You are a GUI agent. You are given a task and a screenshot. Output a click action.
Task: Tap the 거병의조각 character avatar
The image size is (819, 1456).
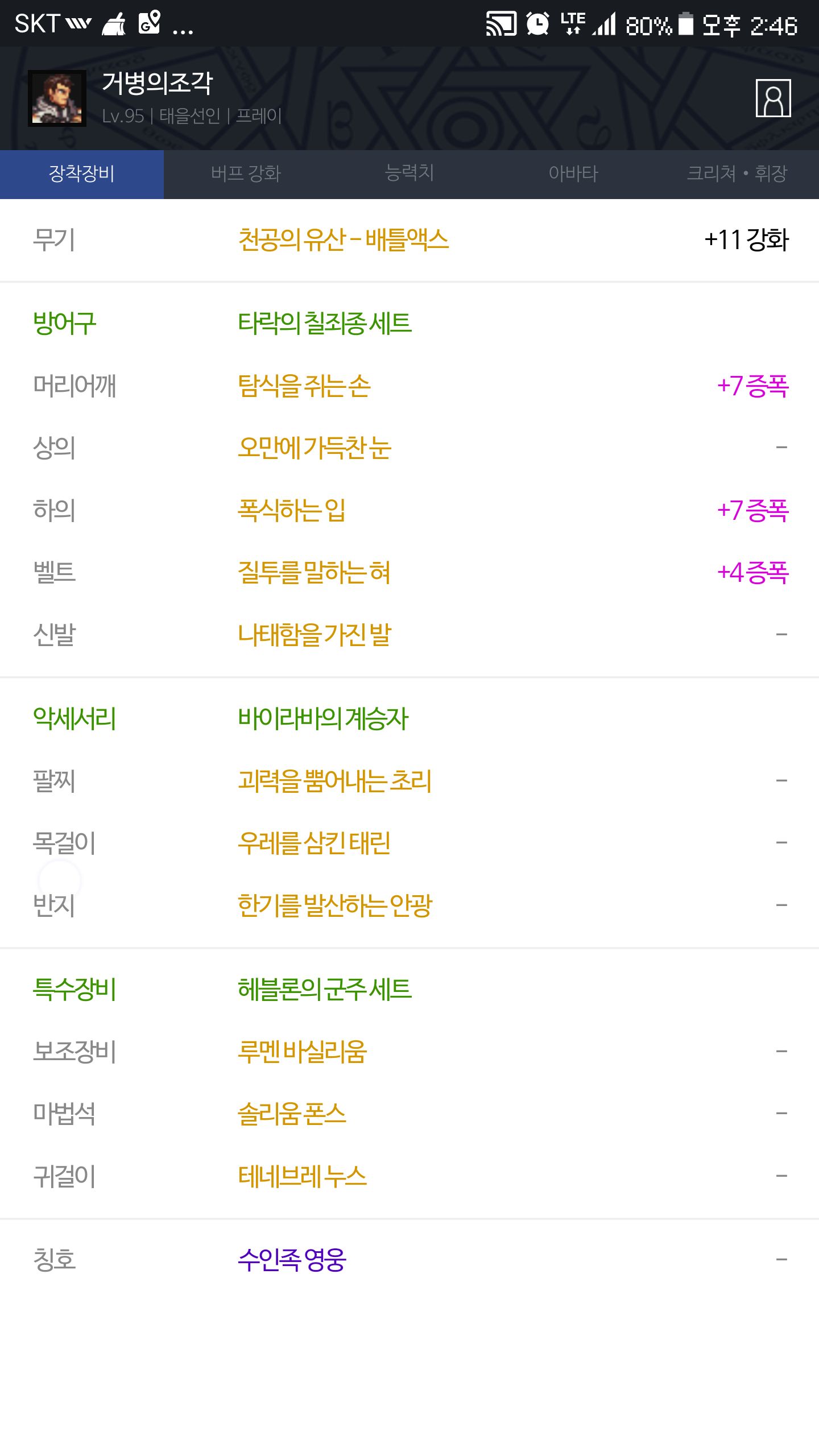tap(57, 98)
